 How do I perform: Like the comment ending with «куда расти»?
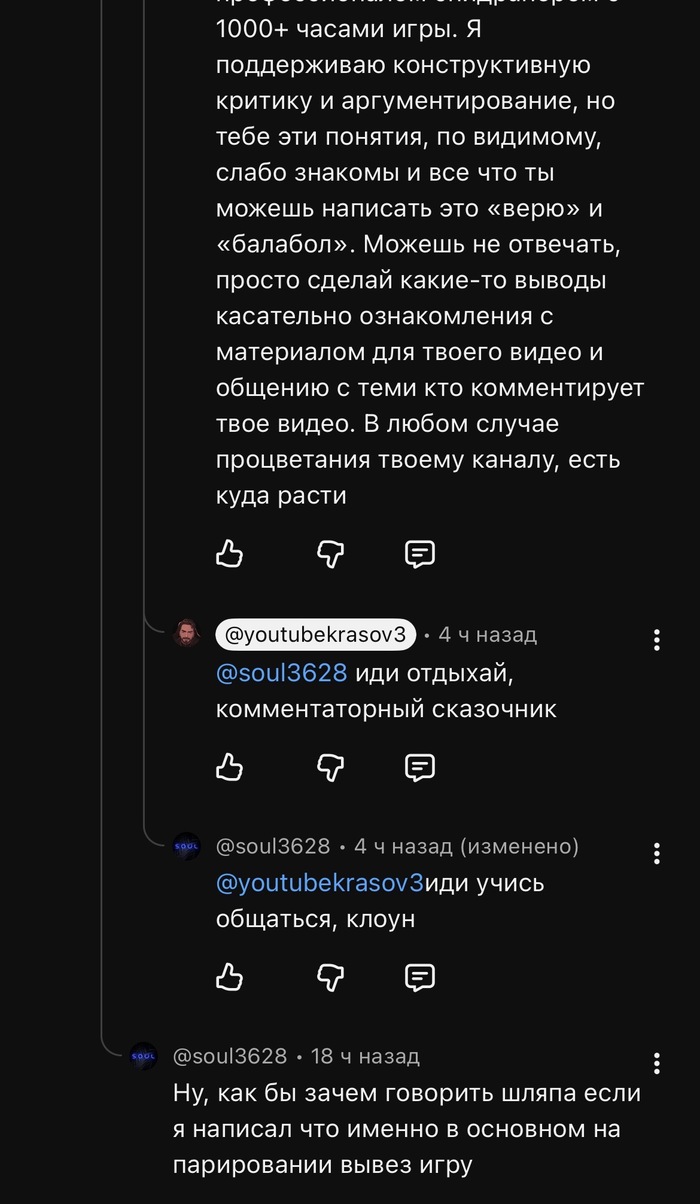coord(230,553)
